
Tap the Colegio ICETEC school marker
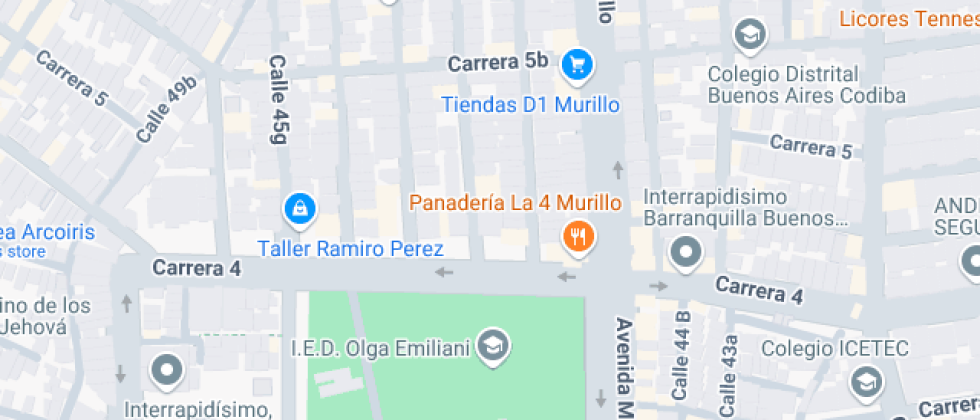(866, 382)
